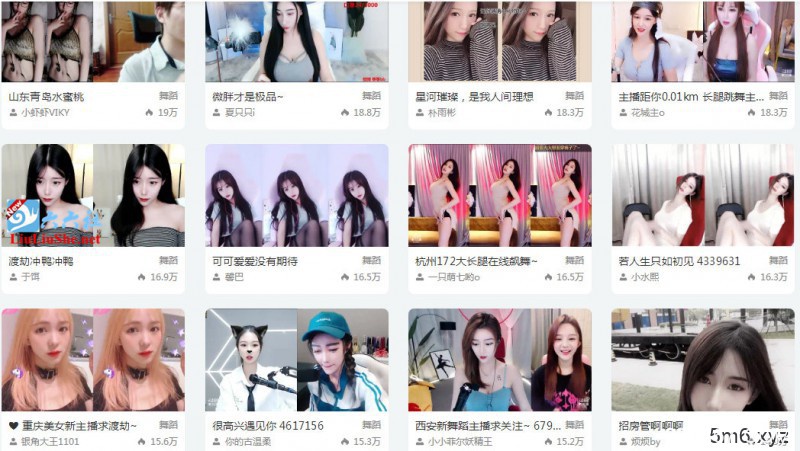Open the 渡劫冲鸭冲鸭 live stream
Image resolution: width=800 pixels, height=451 pixels.
point(92,196)
